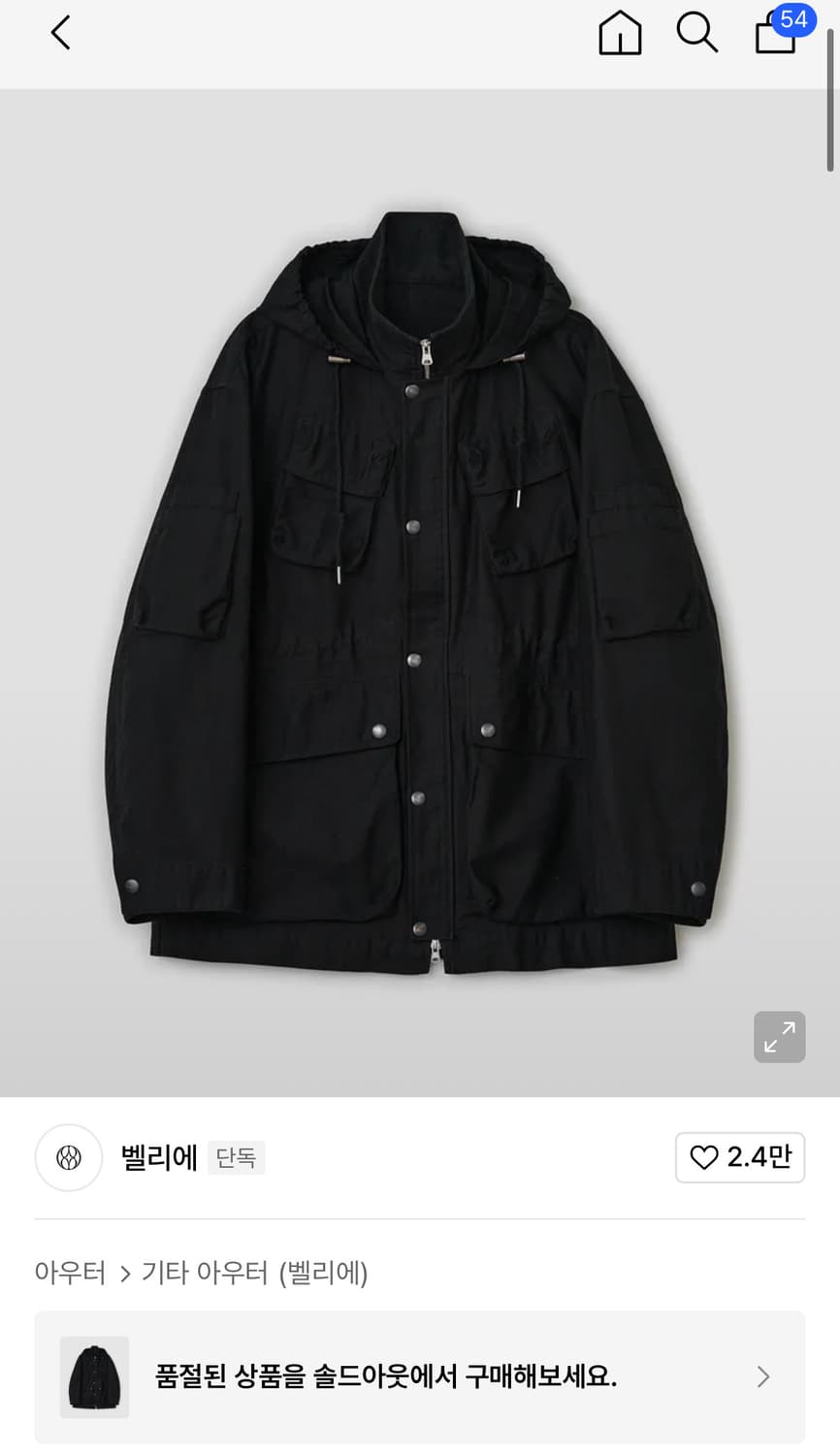840x1455 pixels.
Task: Expand the jacket photo to fullscreen
Action: (779, 1037)
